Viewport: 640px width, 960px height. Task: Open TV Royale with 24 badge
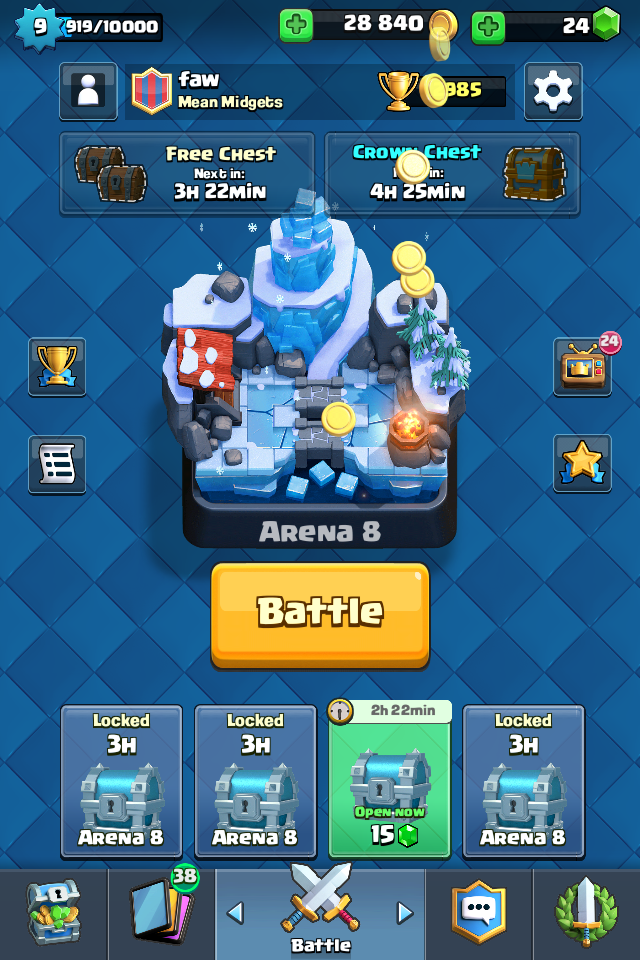point(583,366)
